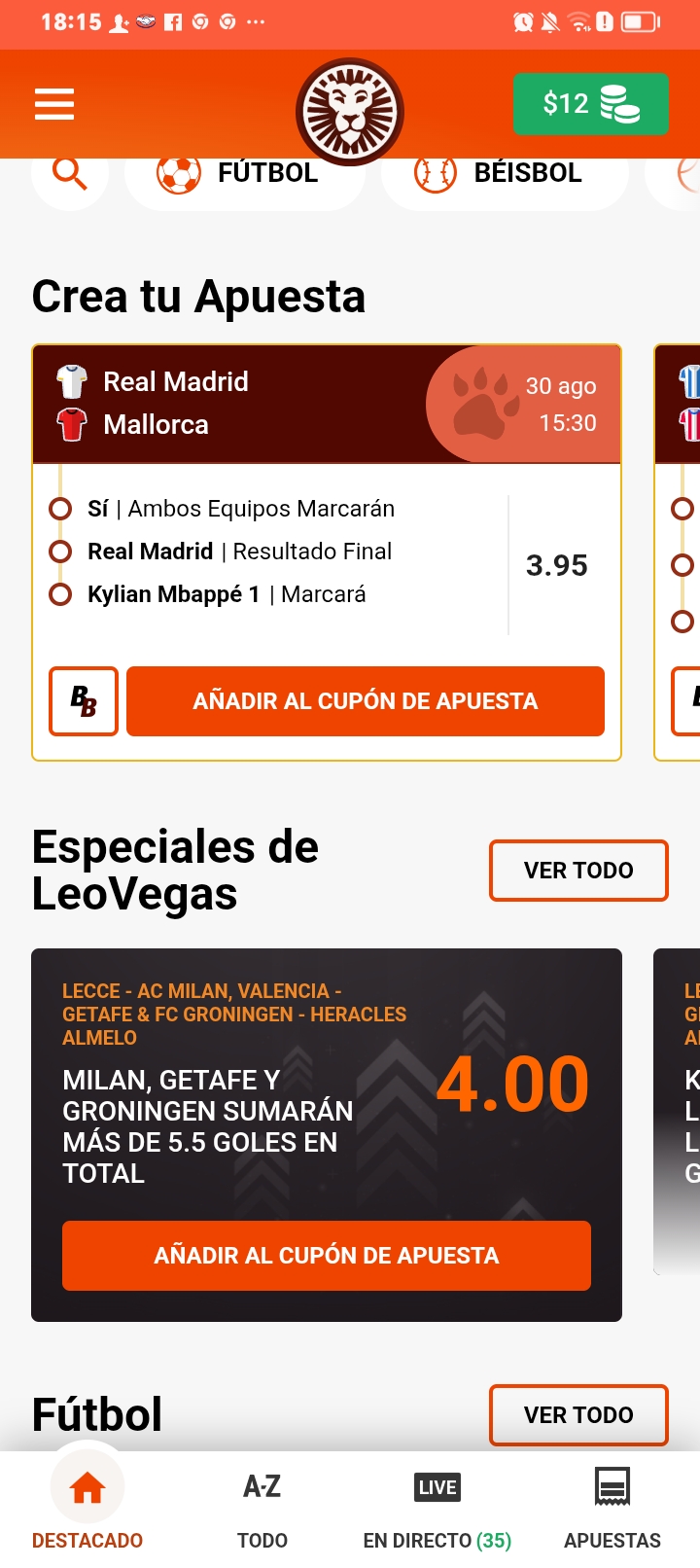Viewport: 700px width, 1568px height.
Task: Go to the Destacado tab
Action: coord(87,1510)
